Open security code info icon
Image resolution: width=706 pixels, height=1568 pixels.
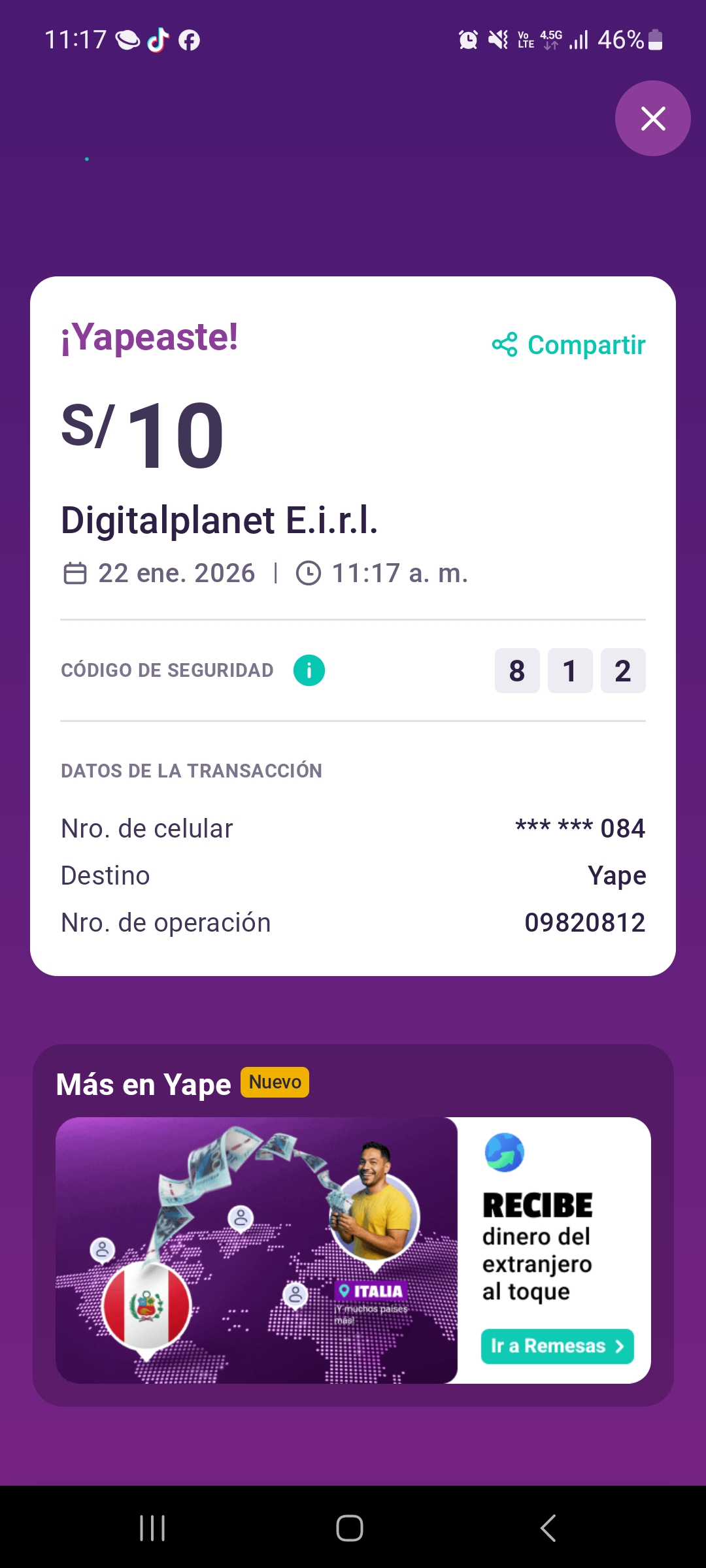click(x=309, y=670)
